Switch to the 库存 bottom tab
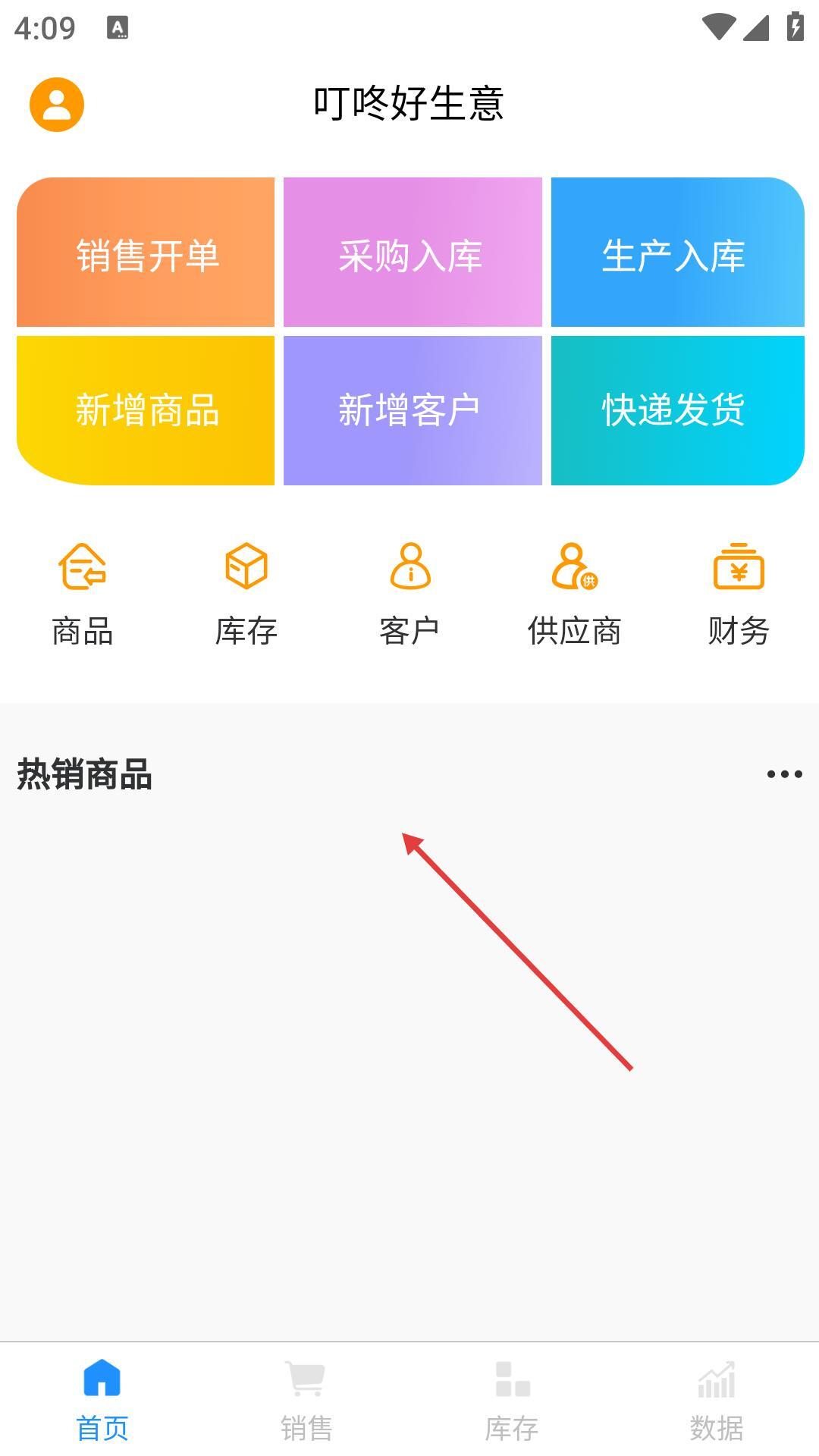Image resolution: width=819 pixels, height=1456 pixels. (512, 1400)
